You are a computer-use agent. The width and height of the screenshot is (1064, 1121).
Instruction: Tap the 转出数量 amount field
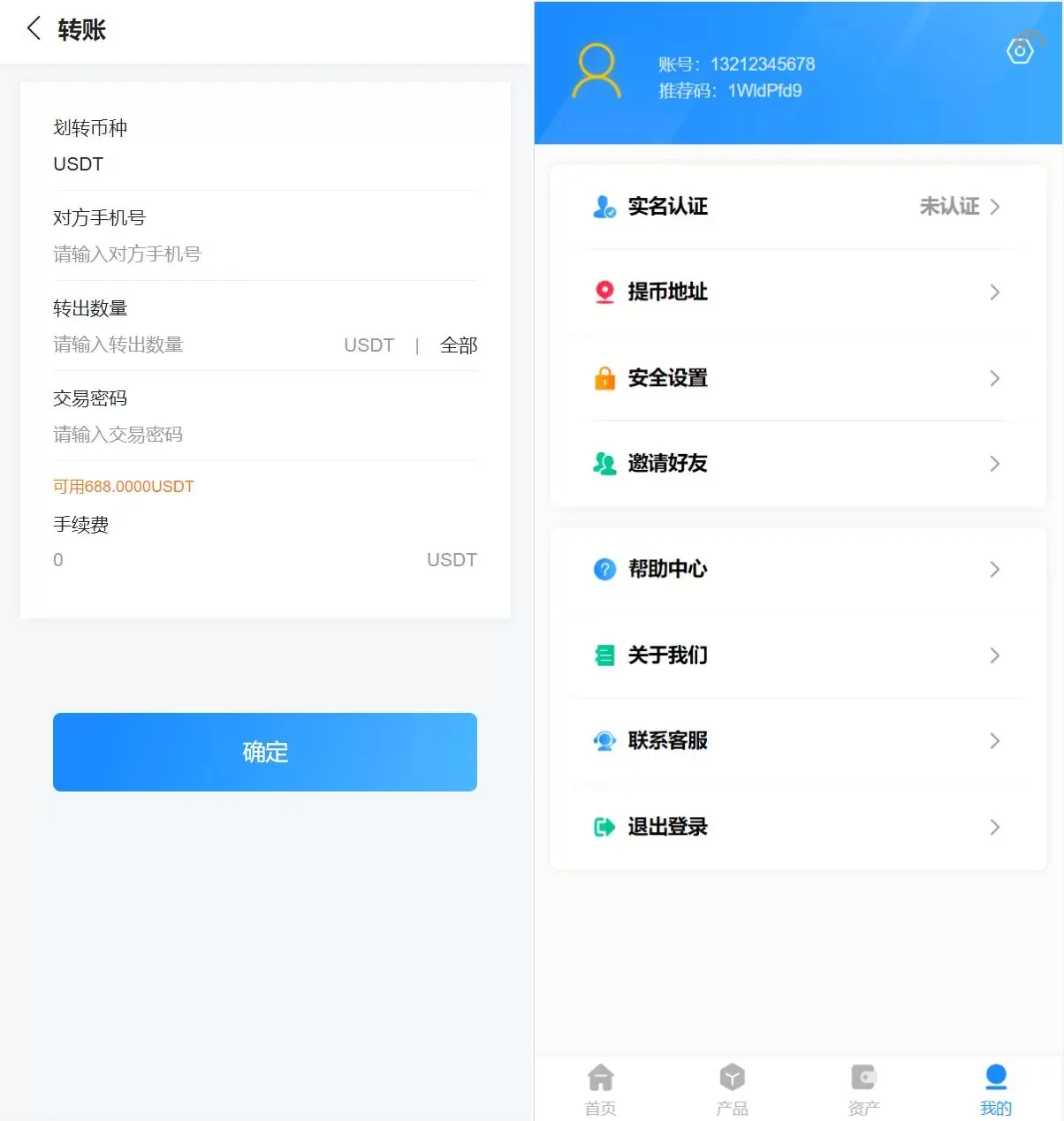point(186,345)
